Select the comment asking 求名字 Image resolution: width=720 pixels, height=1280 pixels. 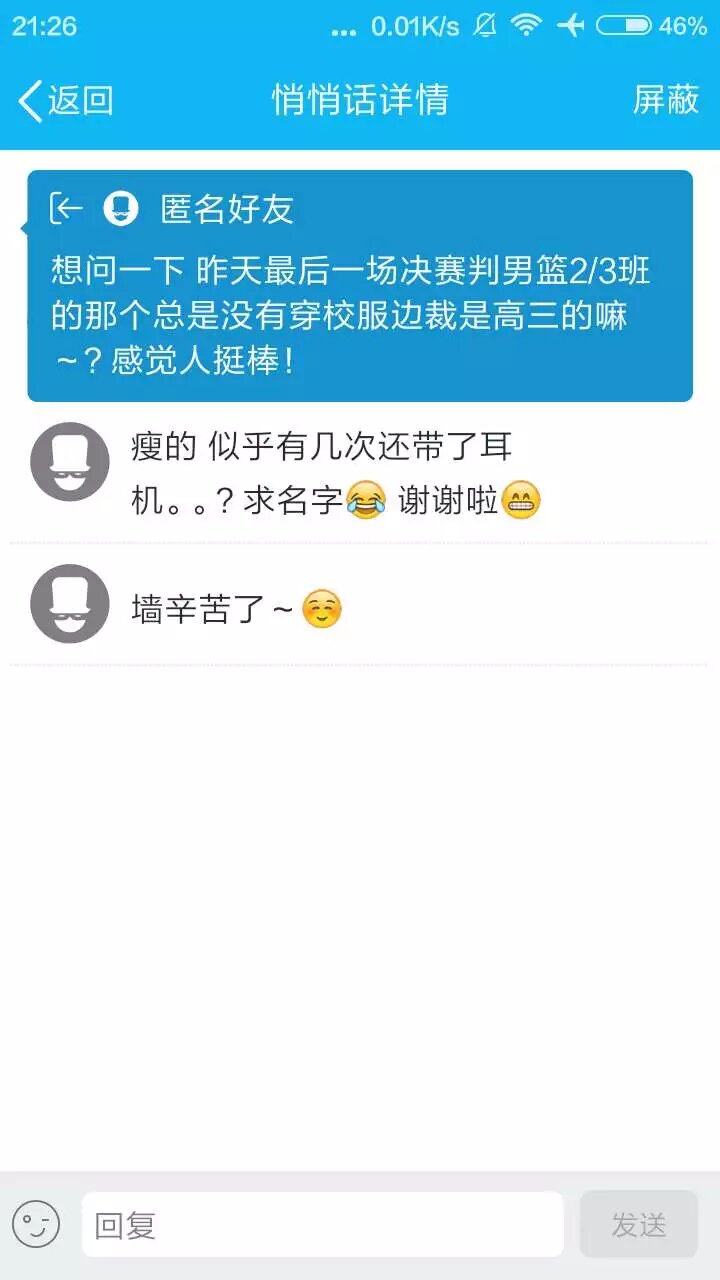click(336, 472)
